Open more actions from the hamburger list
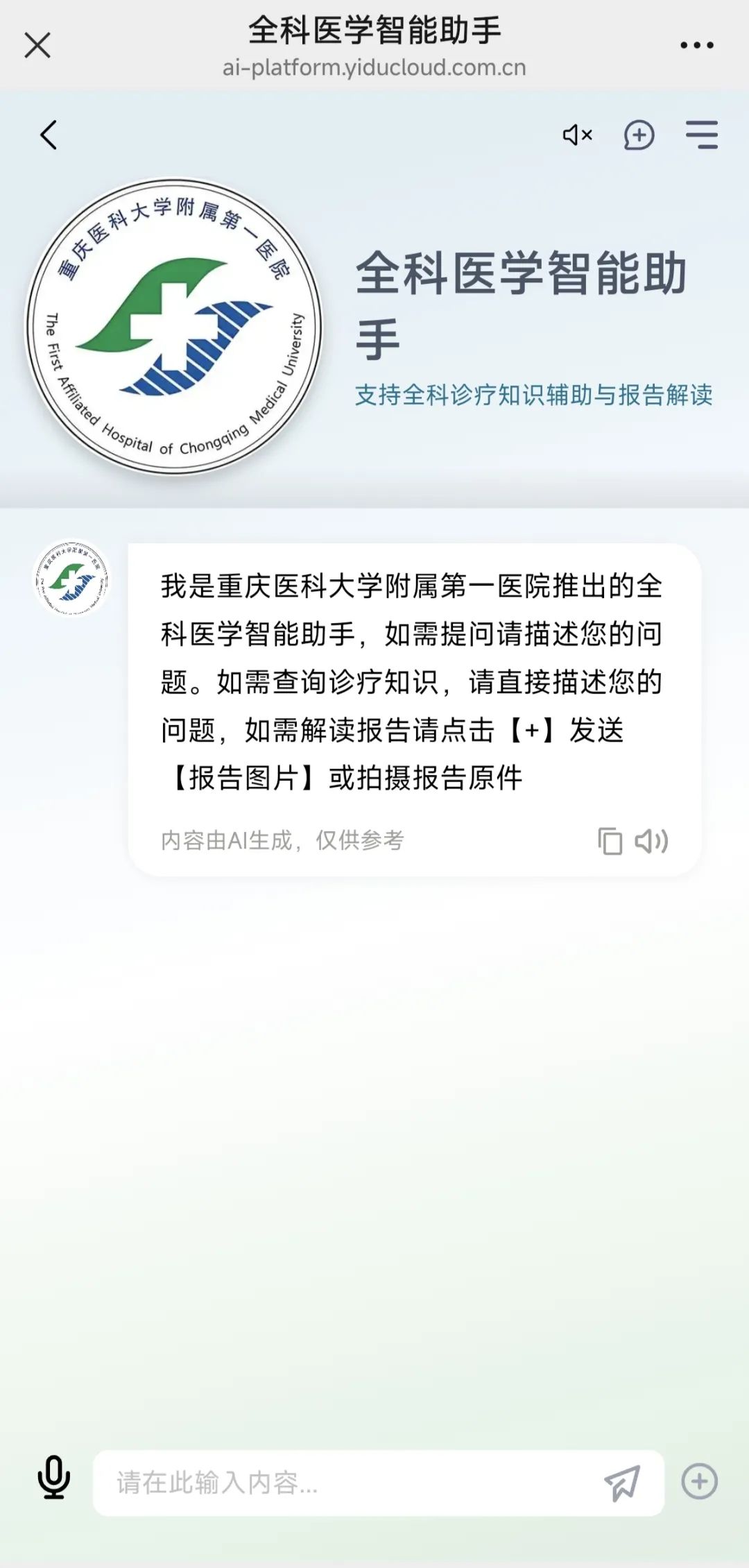The width and height of the screenshot is (749, 1568). 701,136
